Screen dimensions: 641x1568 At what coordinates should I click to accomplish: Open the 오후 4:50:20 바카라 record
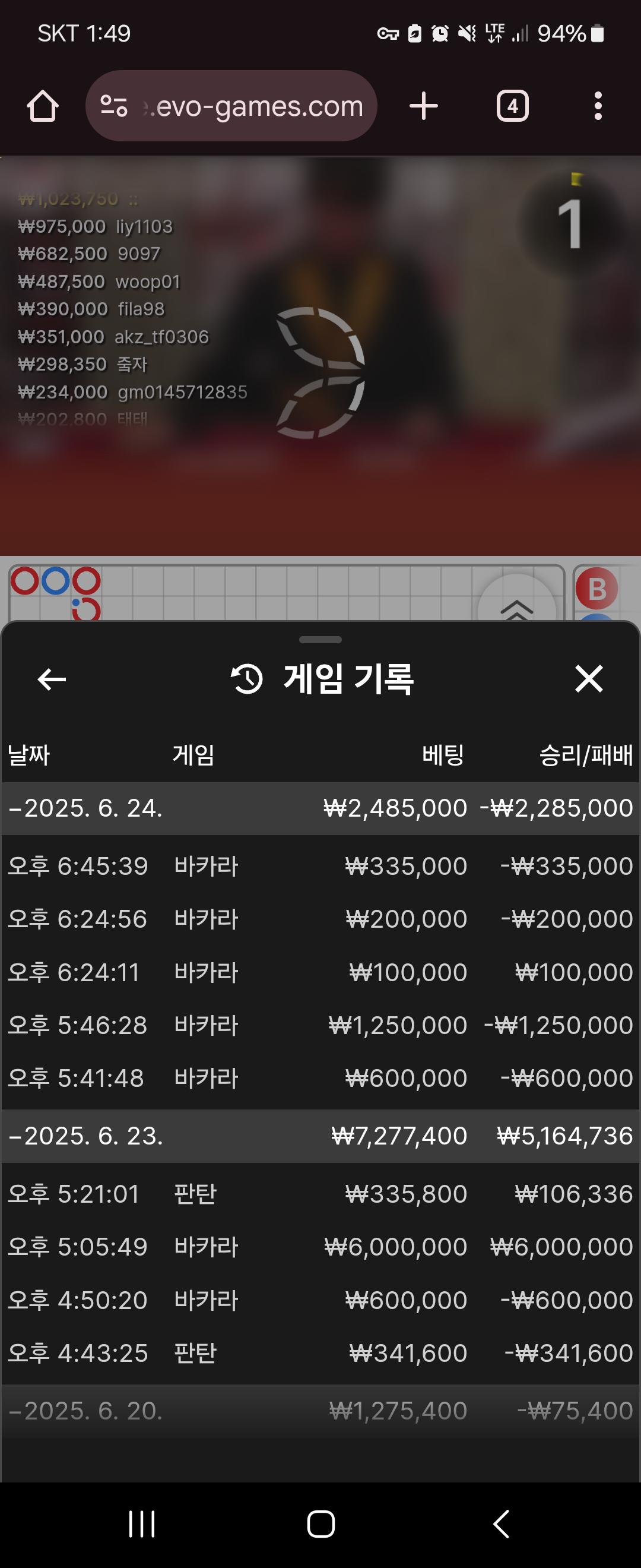(320, 1300)
